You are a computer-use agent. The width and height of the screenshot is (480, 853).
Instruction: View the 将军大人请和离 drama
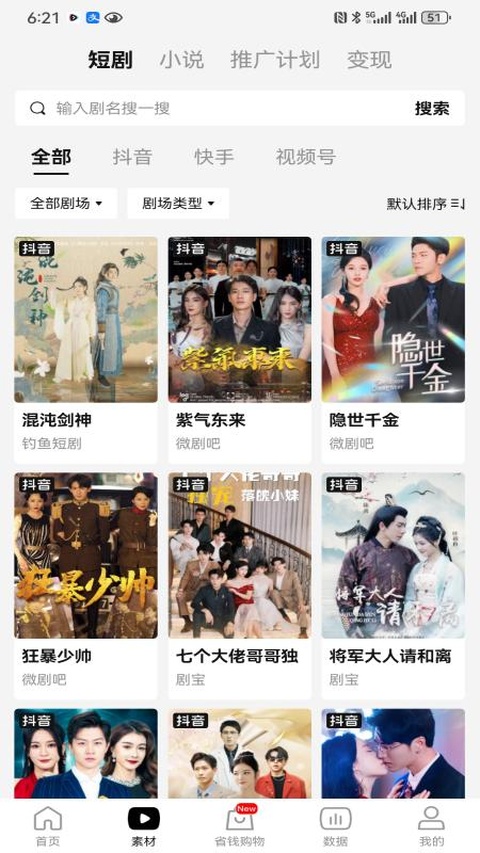(x=393, y=586)
